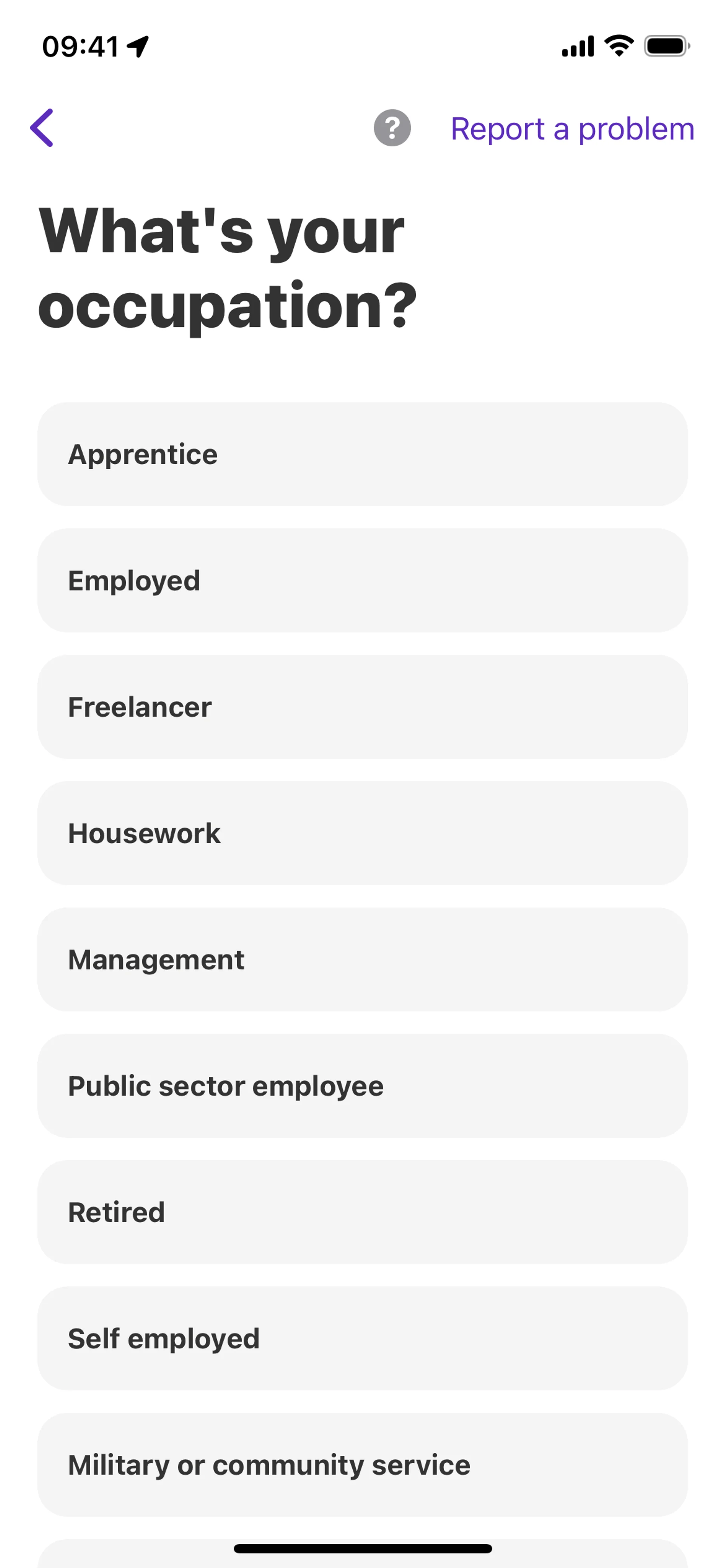This screenshot has height=1568, width=725.
Task: Open the help question mark icon
Action: click(392, 128)
